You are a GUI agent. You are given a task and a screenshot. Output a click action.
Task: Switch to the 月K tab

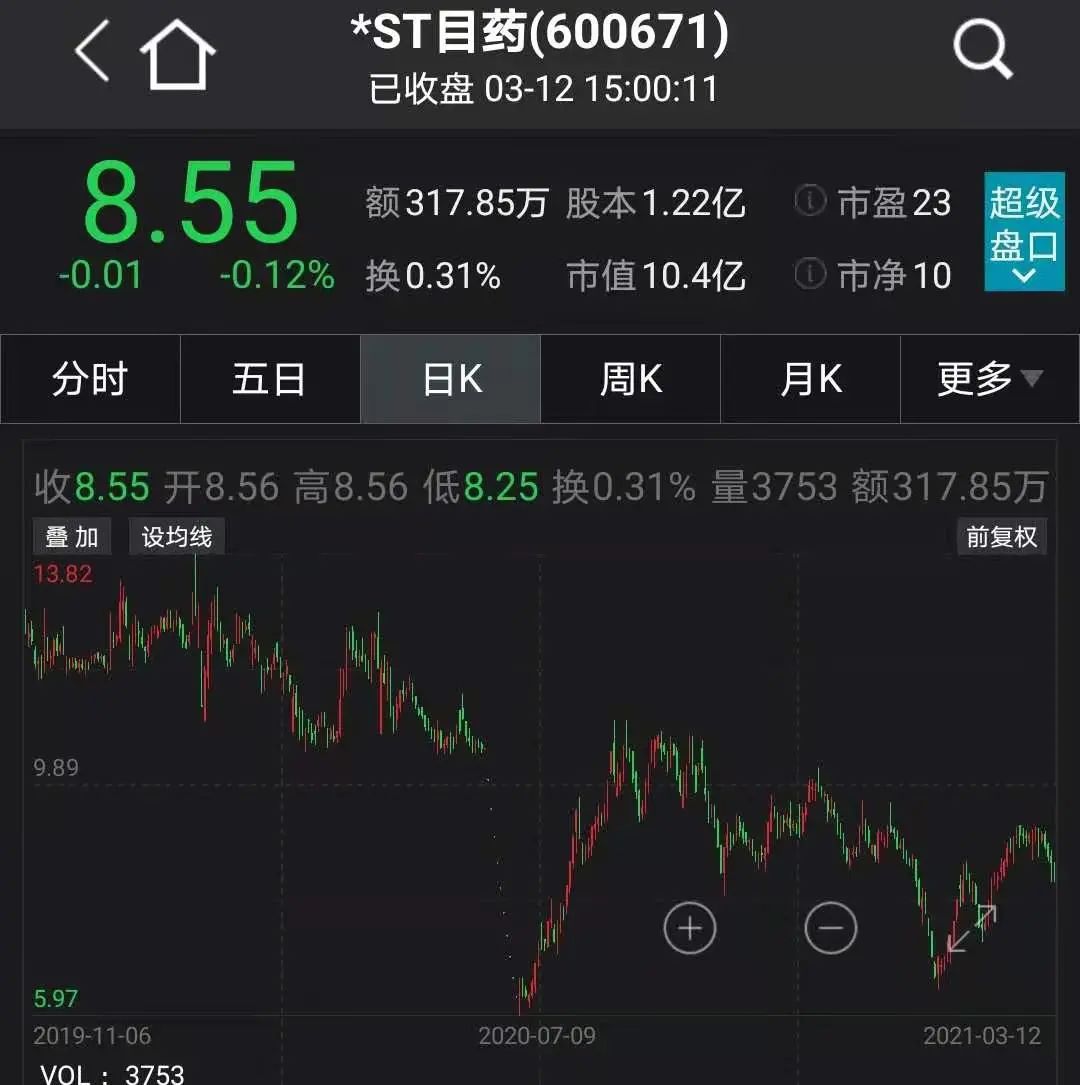coord(811,380)
